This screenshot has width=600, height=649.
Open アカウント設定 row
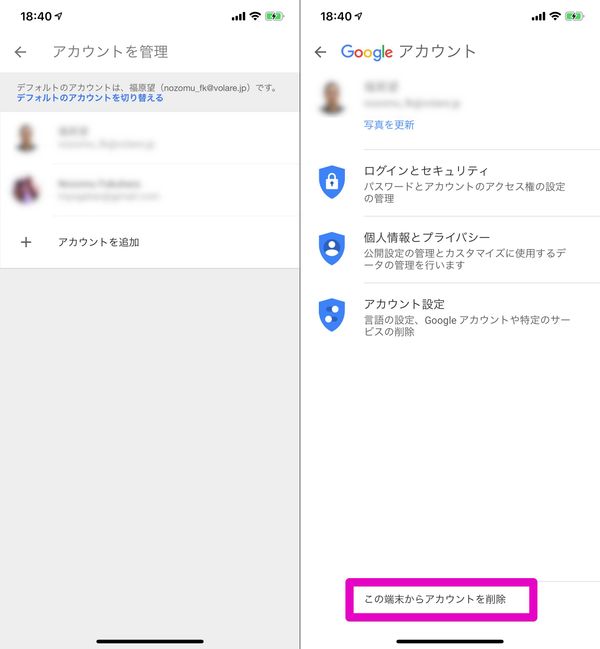pyautogui.click(x=450, y=317)
